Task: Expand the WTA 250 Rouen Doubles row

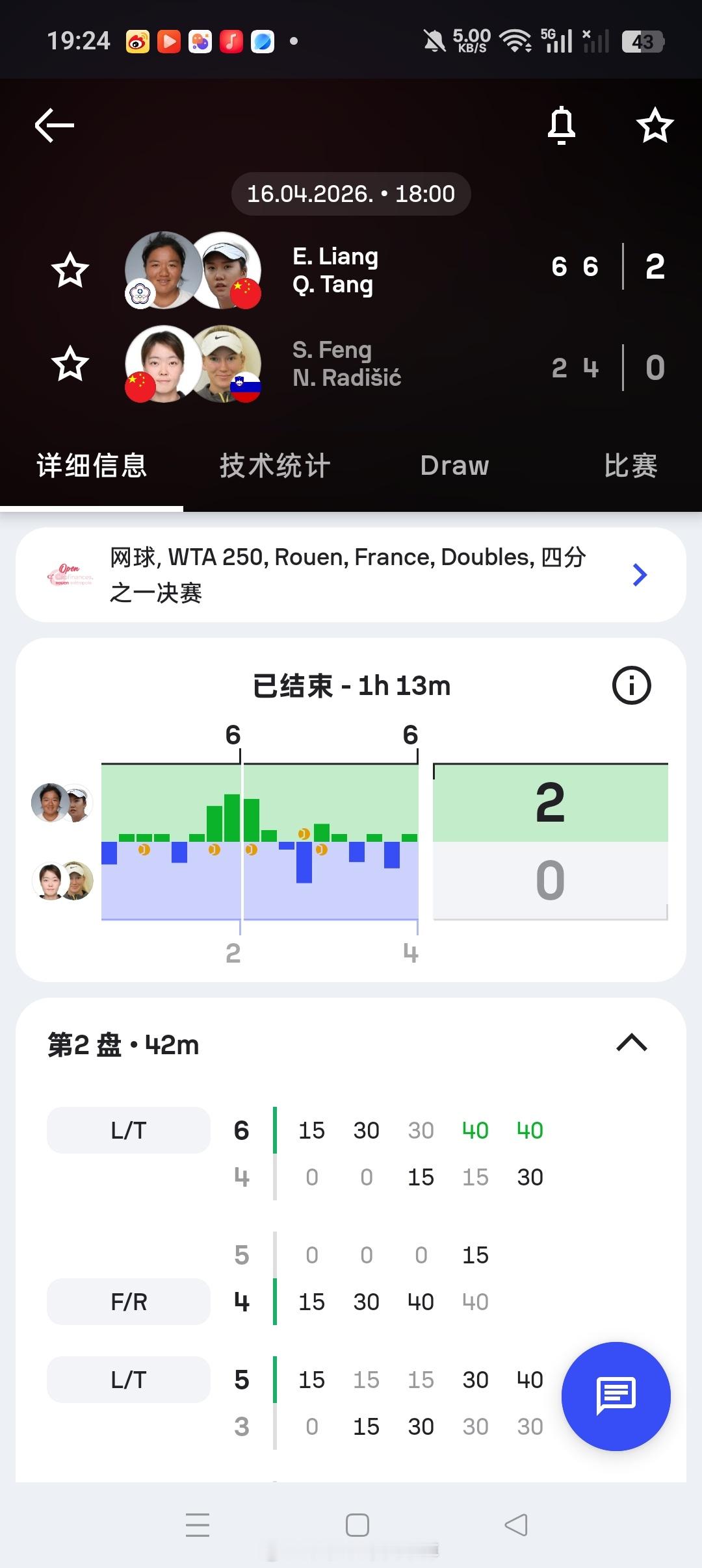Action: click(351, 574)
